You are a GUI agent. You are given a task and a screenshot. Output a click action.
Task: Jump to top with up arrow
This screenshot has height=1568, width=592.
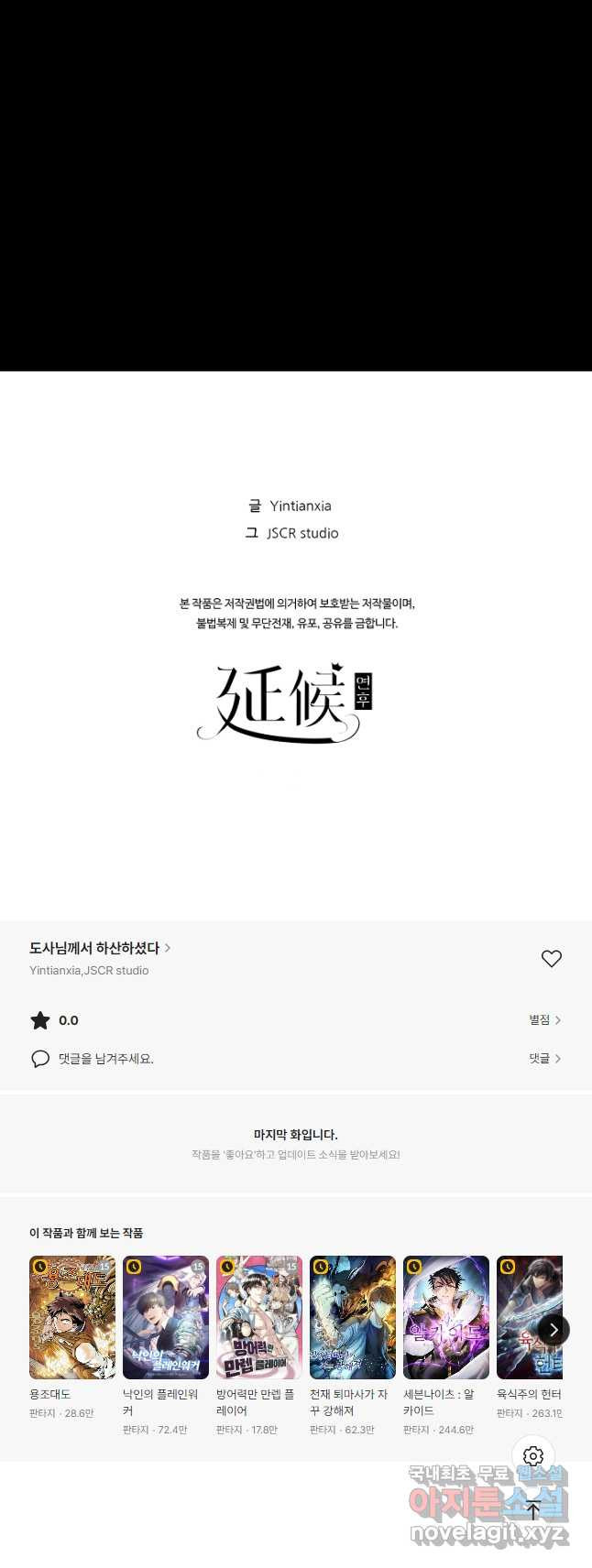click(x=533, y=1510)
